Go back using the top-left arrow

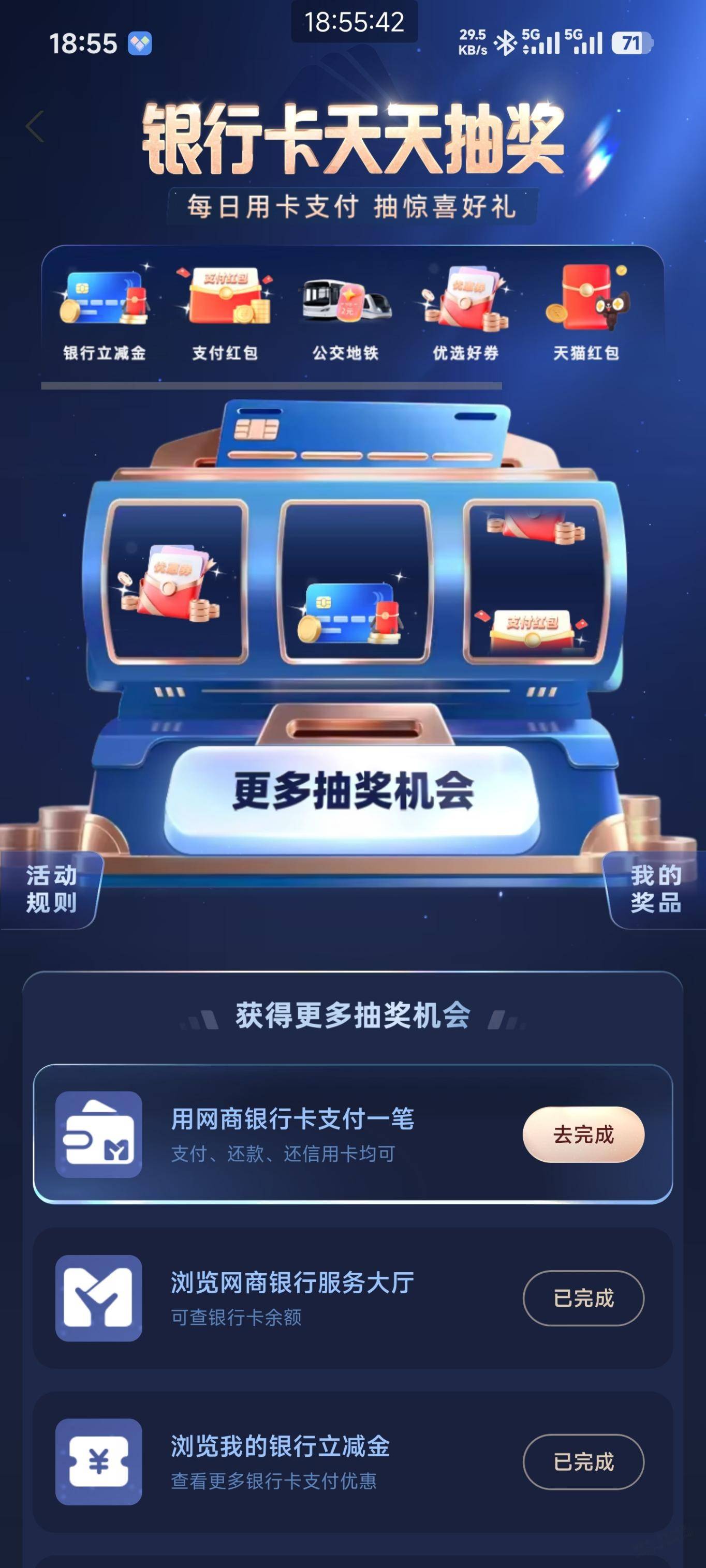(35, 127)
